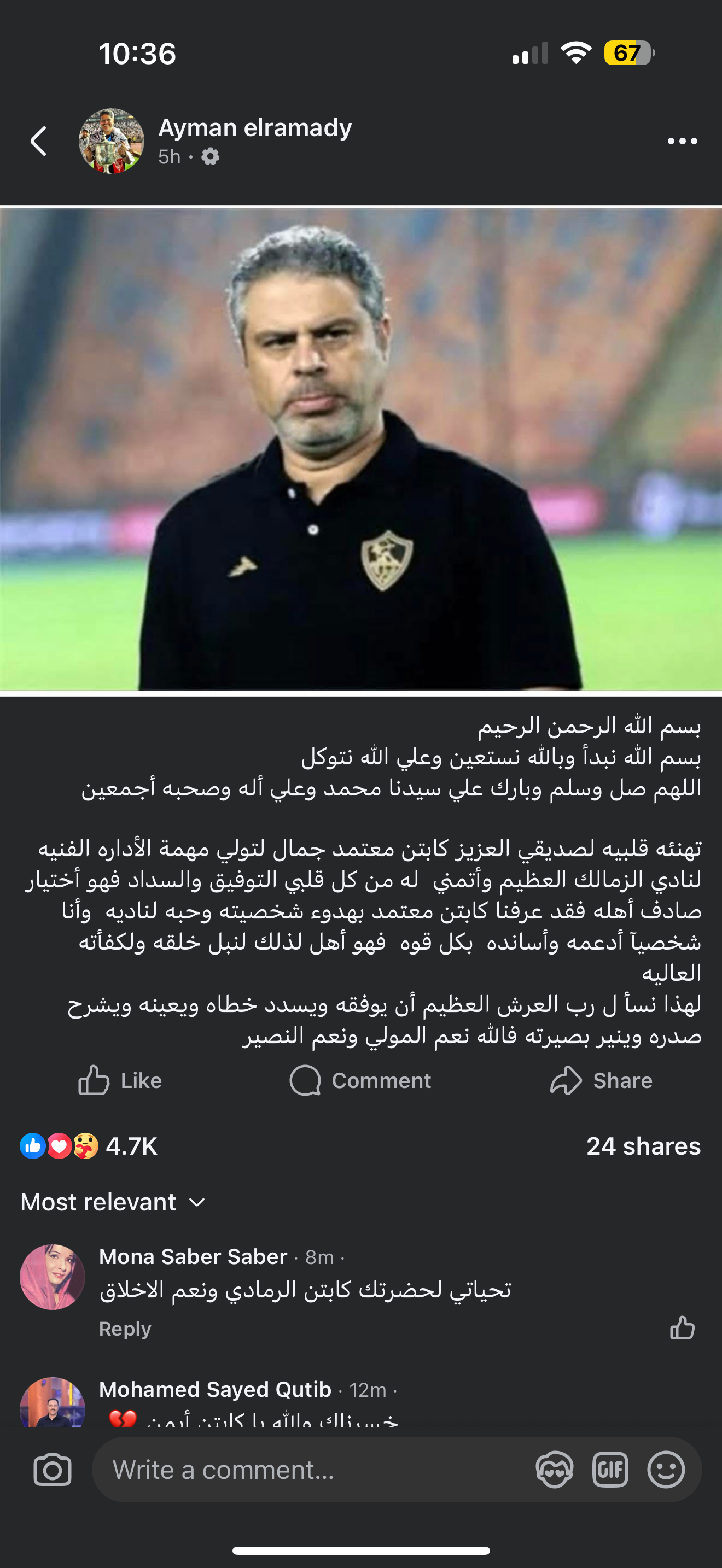
Task: Open the avatar sticker picker
Action: pyautogui.click(x=554, y=1470)
